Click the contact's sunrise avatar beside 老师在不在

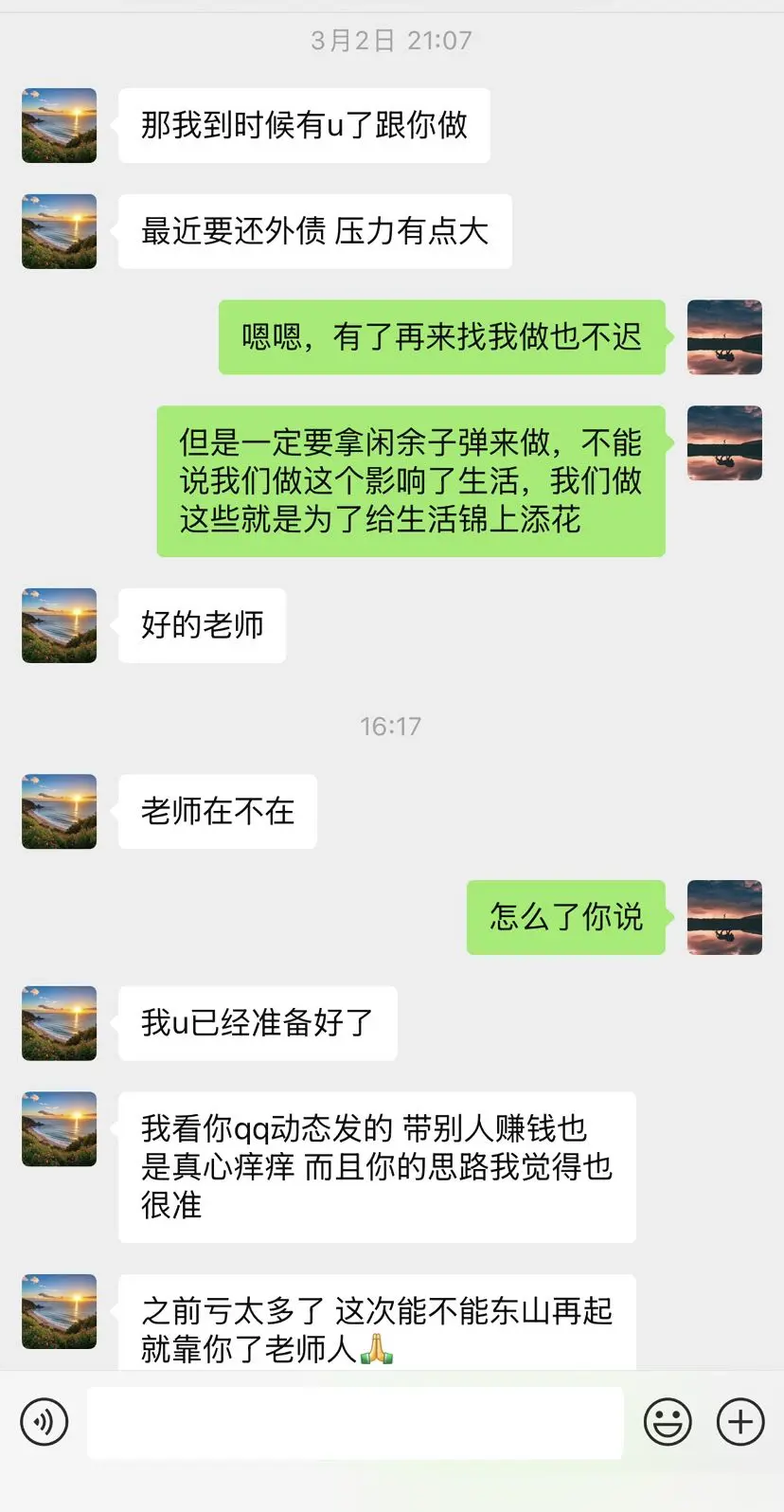coord(59,812)
